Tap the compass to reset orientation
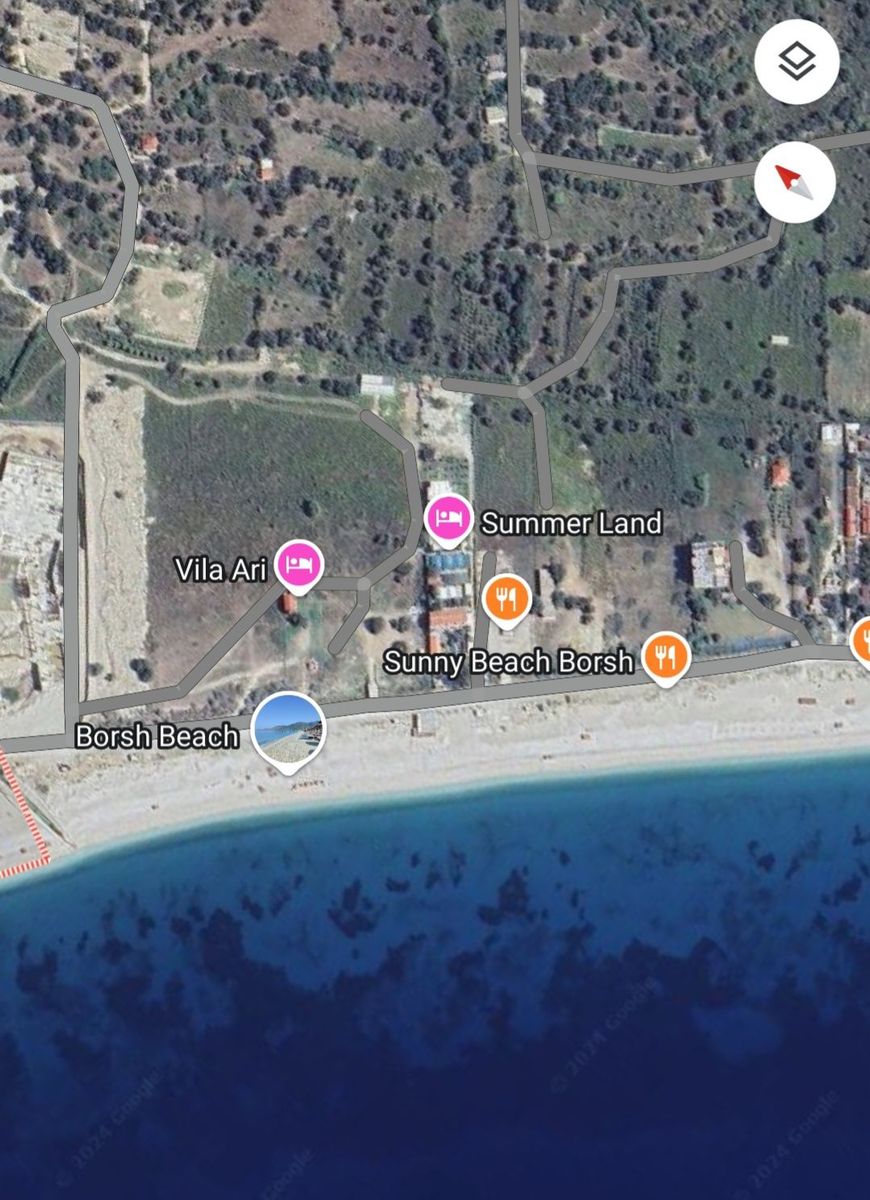870x1200 pixels. point(794,182)
